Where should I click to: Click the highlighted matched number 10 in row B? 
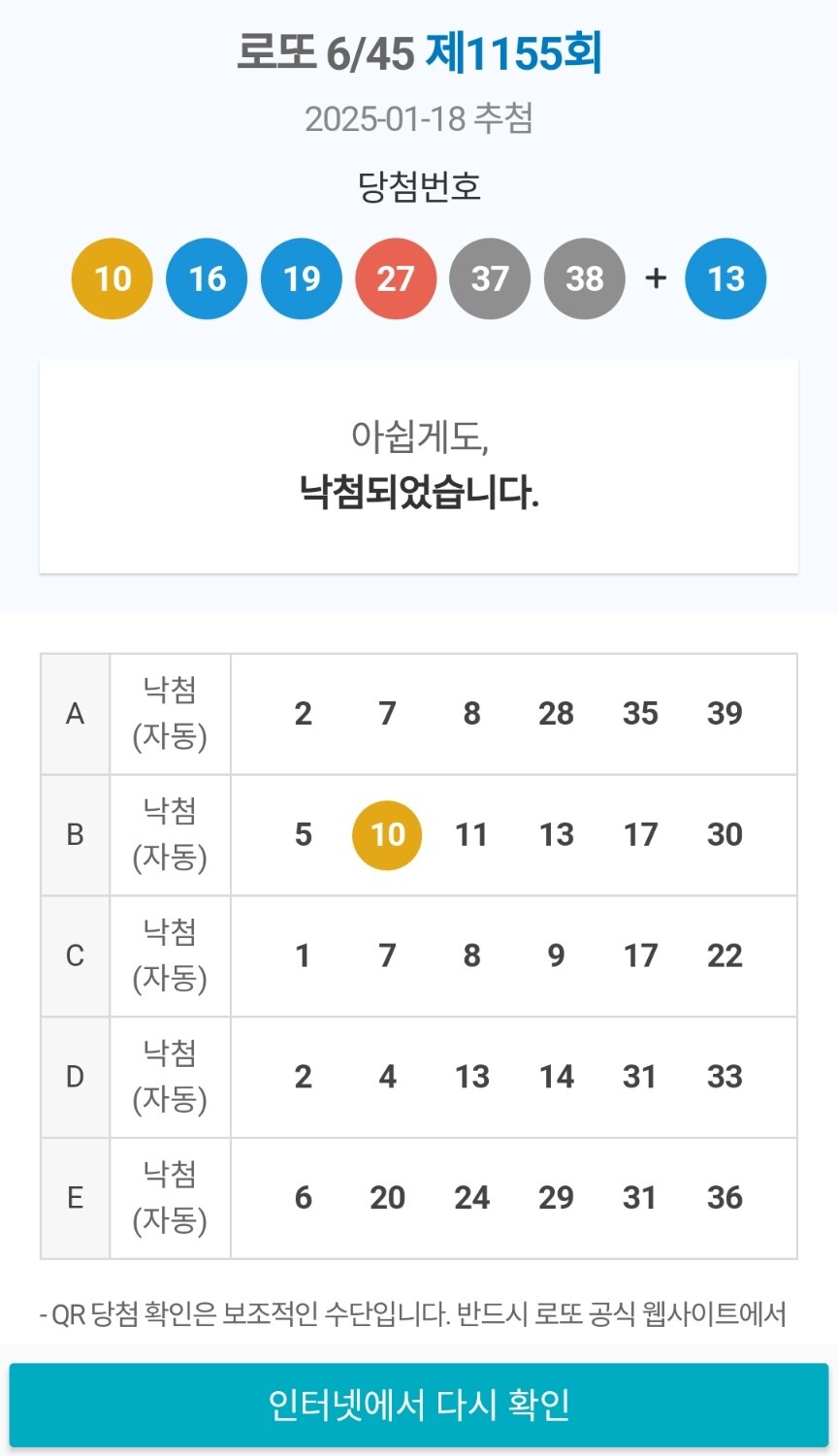click(387, 834)
